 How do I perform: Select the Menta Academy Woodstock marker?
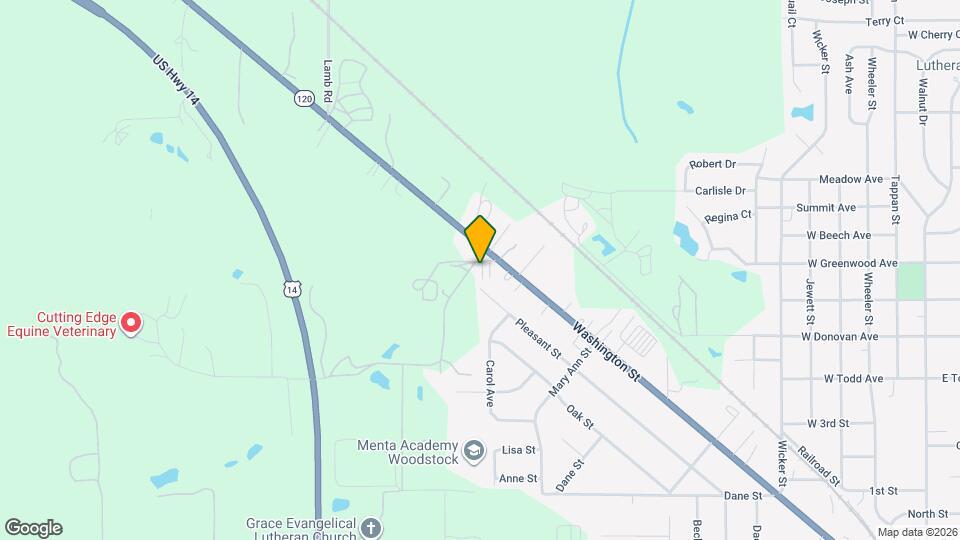(x=474, y=452)
